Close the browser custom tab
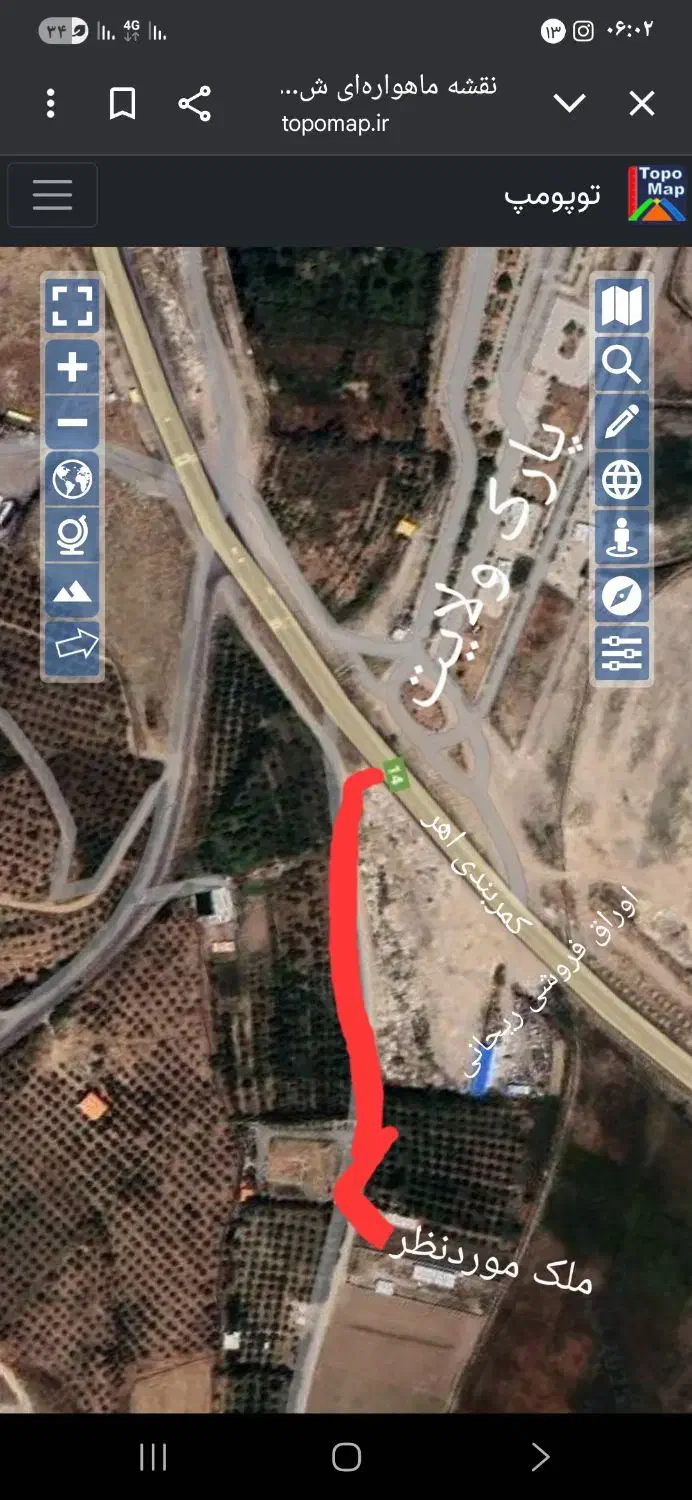The height and width of the screenshot is (1500, 692). [x=641, y=103]
